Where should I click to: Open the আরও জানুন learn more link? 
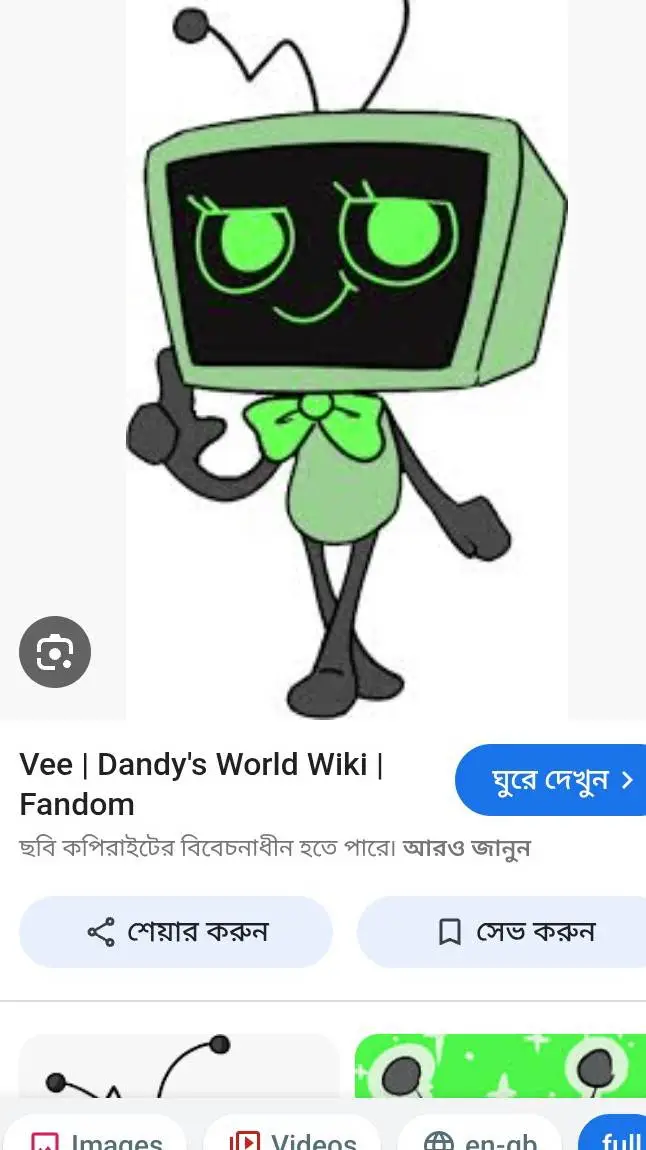466,849
